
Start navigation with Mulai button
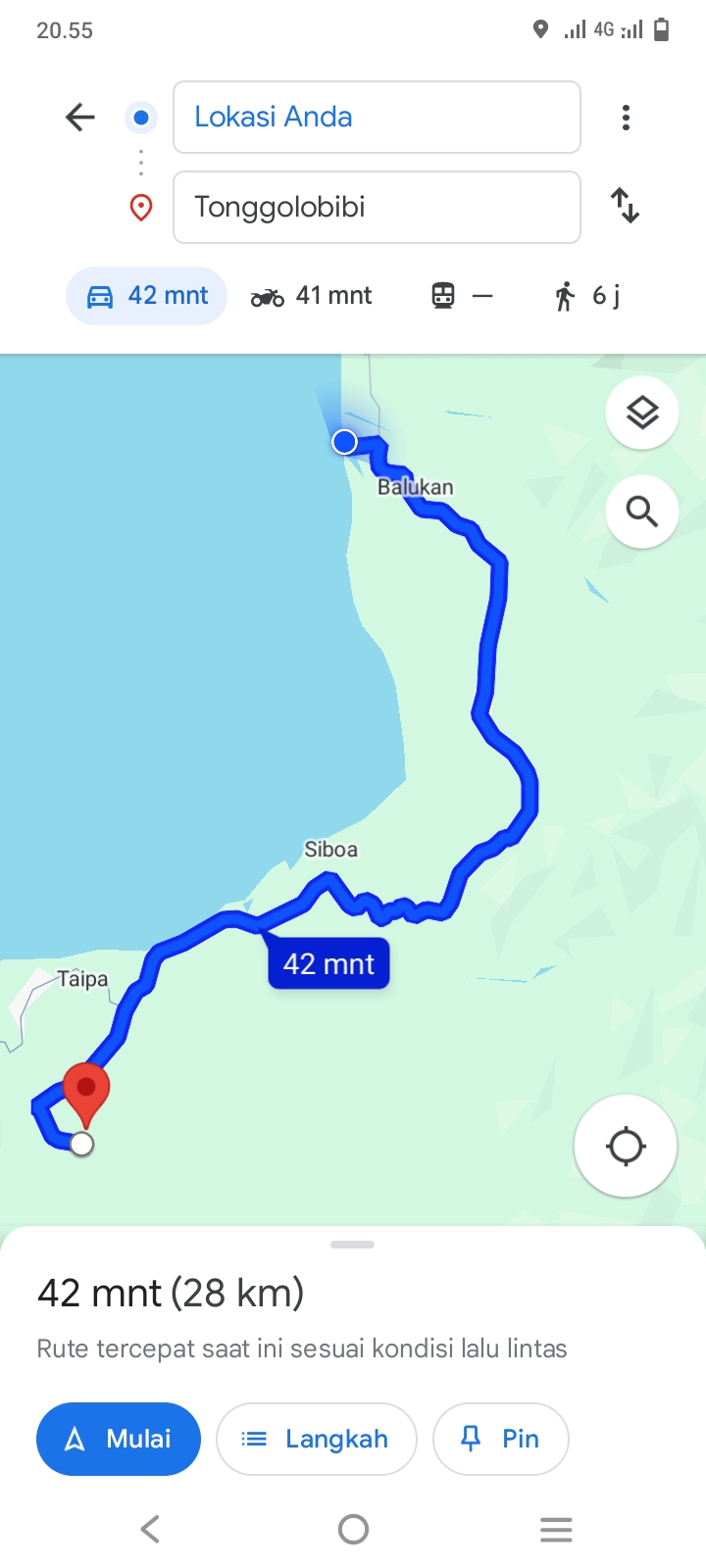tap(119, 1439)
